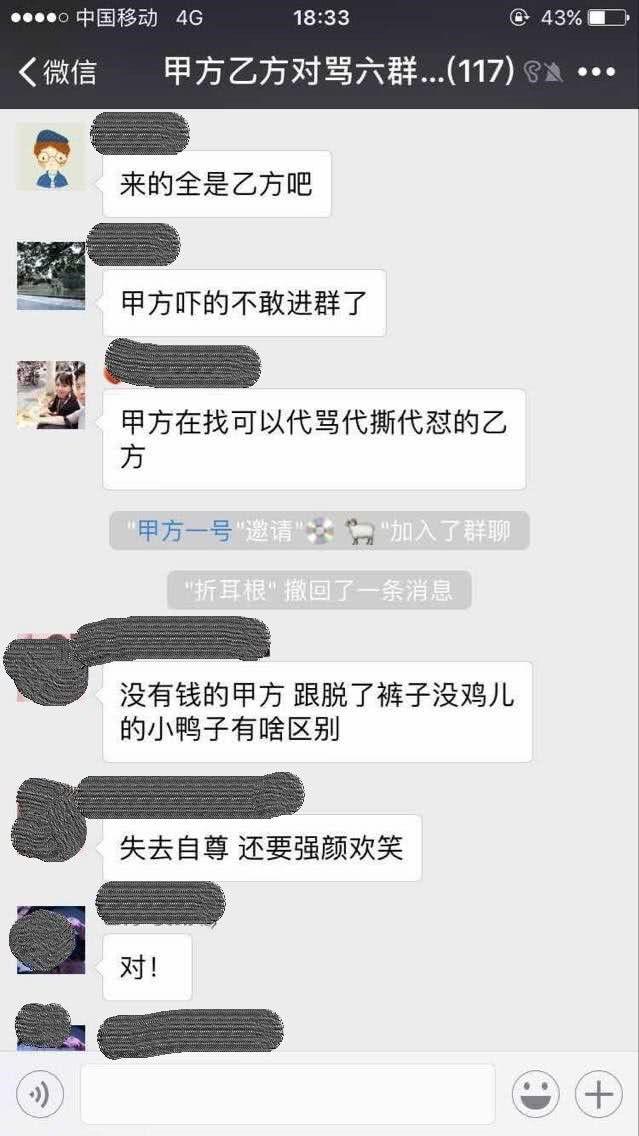Tap the message text field
Screen dimensions: 639x1136
(x=287, y=1094)
